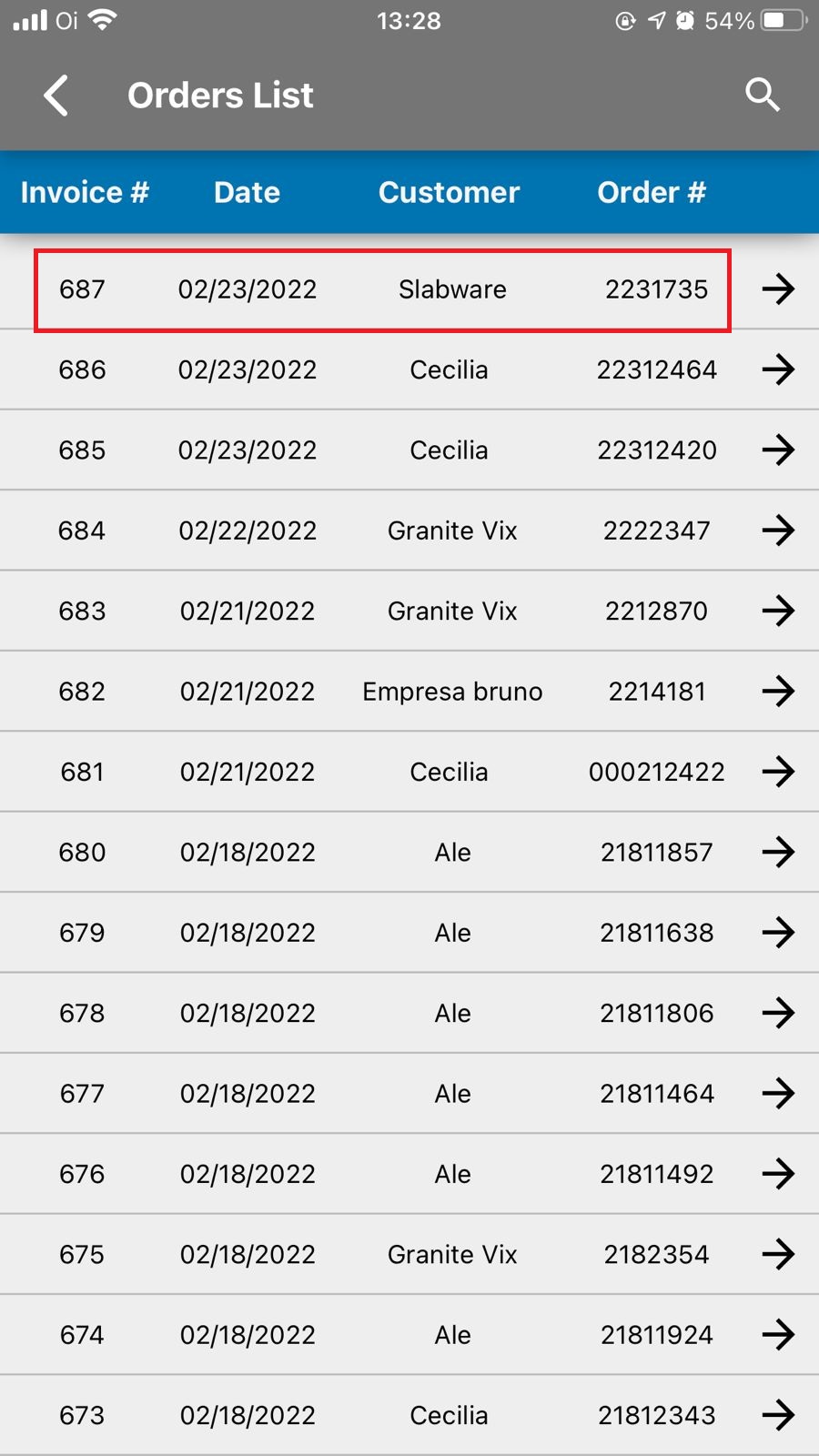Open invoice 680 for Ale

[x=778, y=852]
